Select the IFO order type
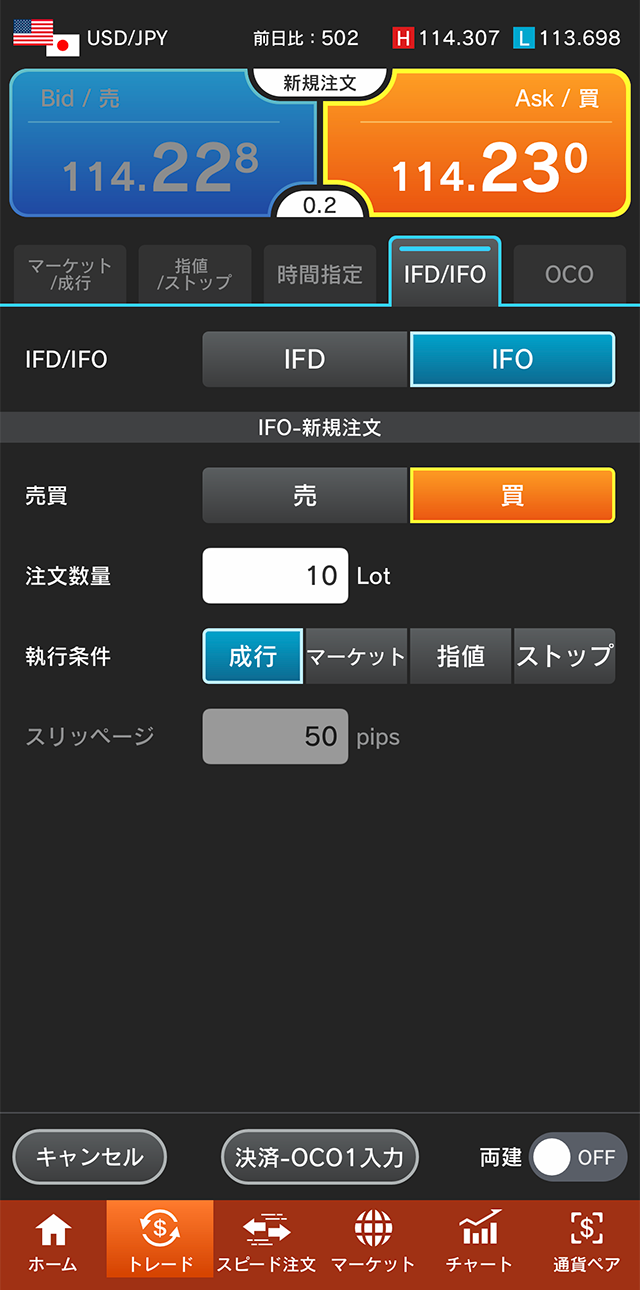 pyautogui.click(x=512, y=359)
